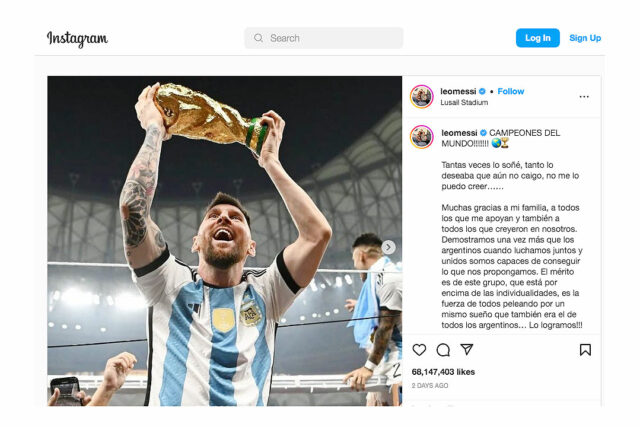Open the comment bubble icon
The width and height of the screenshot is (640, 427).
[443, 349]
